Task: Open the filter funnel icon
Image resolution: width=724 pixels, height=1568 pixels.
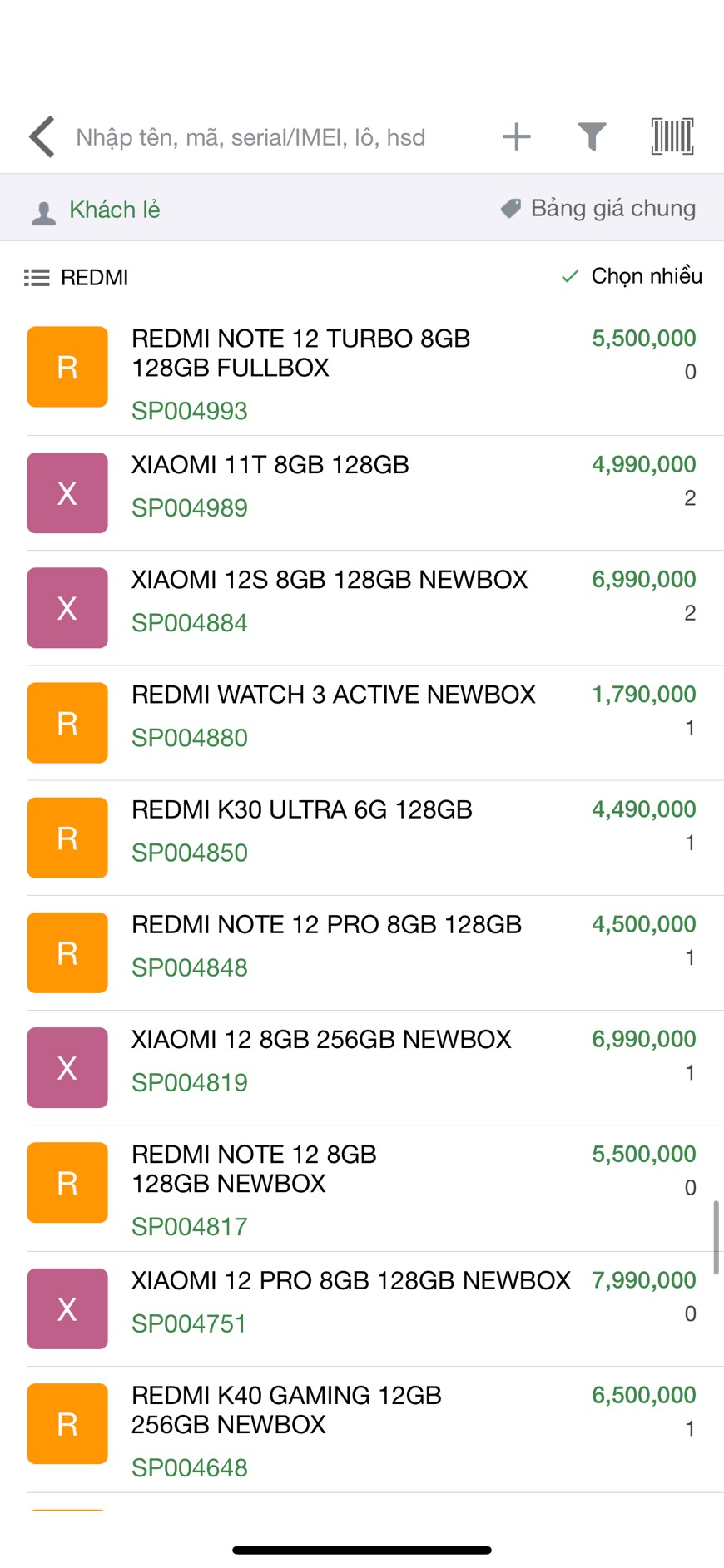Action: click(x=592, y=136)
